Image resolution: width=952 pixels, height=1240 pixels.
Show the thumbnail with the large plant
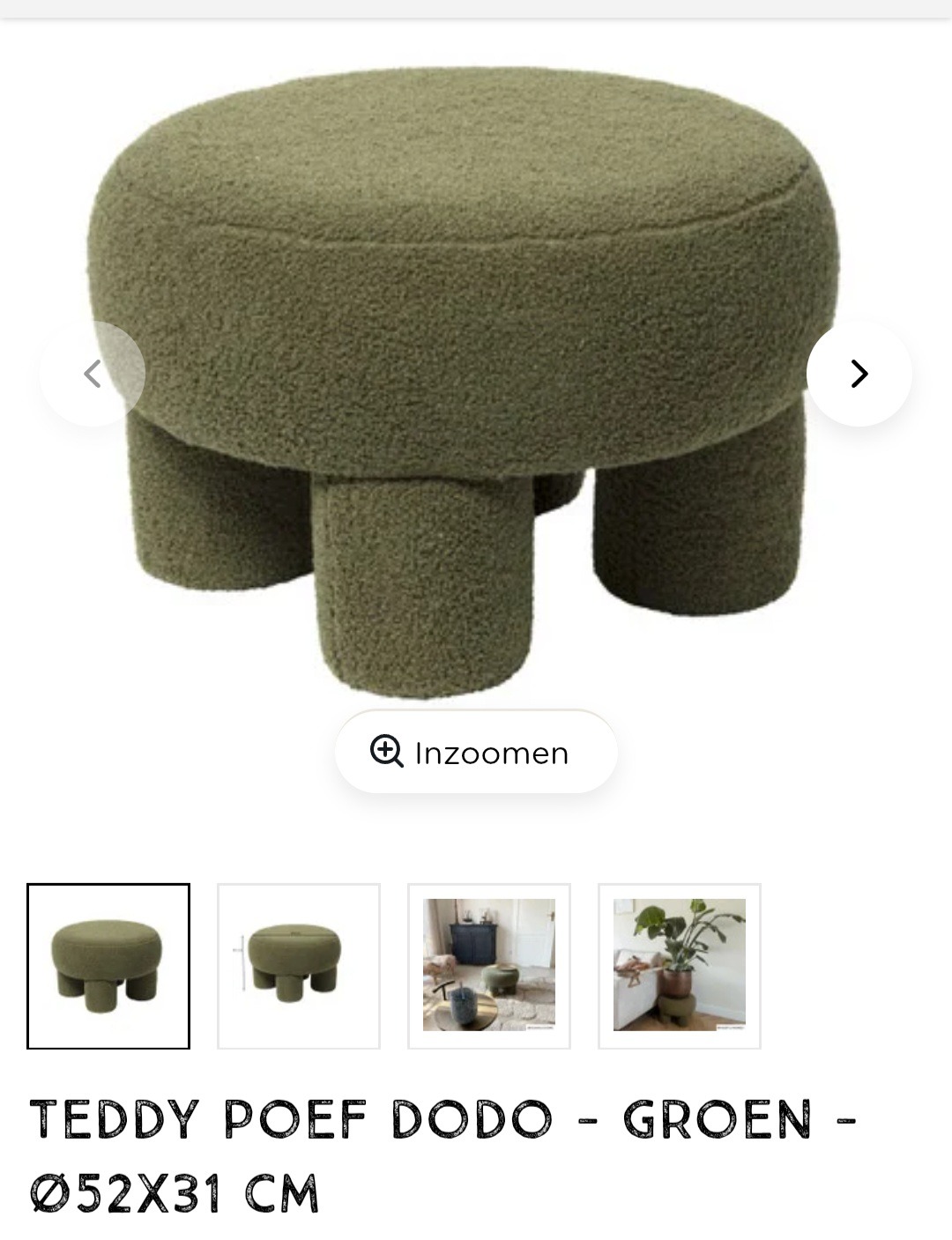click(680, 966)
